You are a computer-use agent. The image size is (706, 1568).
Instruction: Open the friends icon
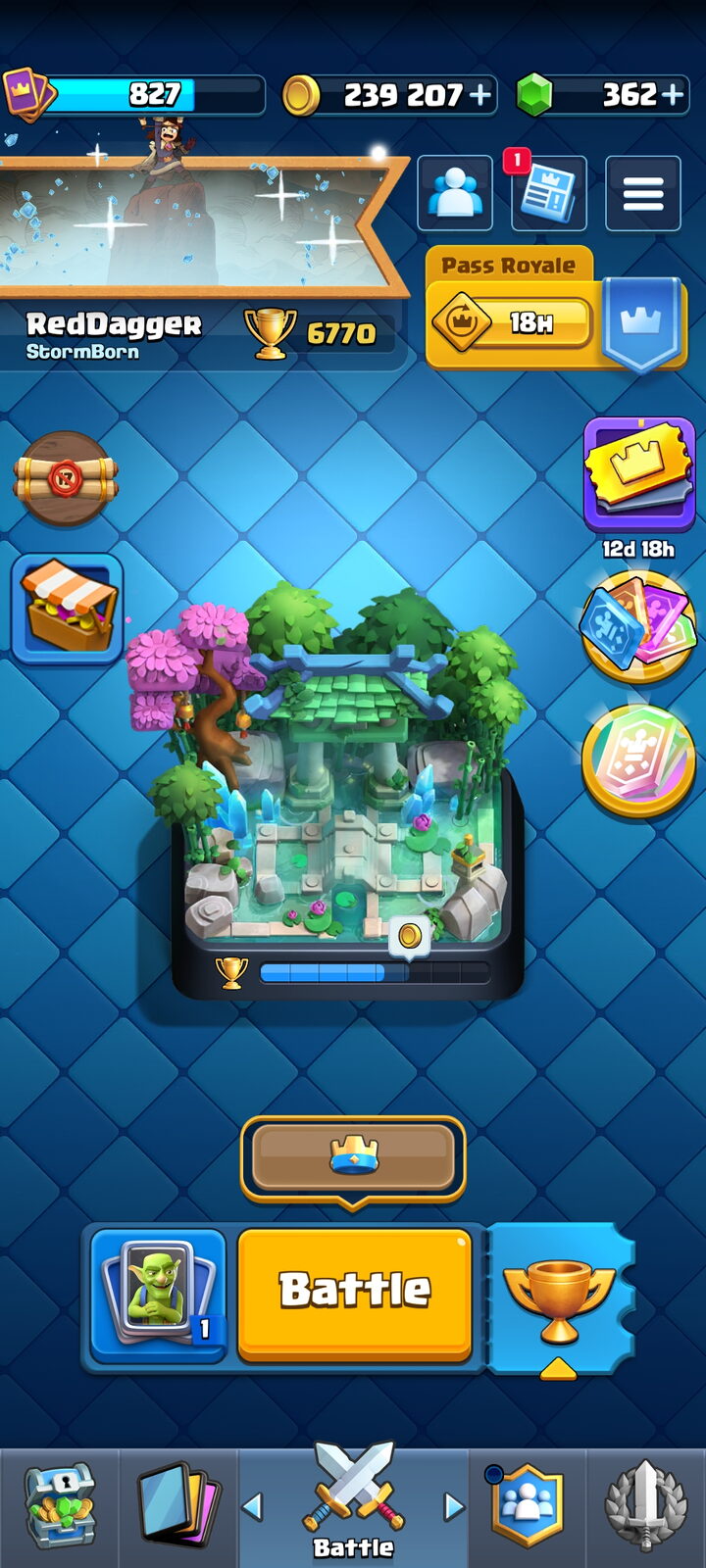pyautogui.click(x=455, y=193)
